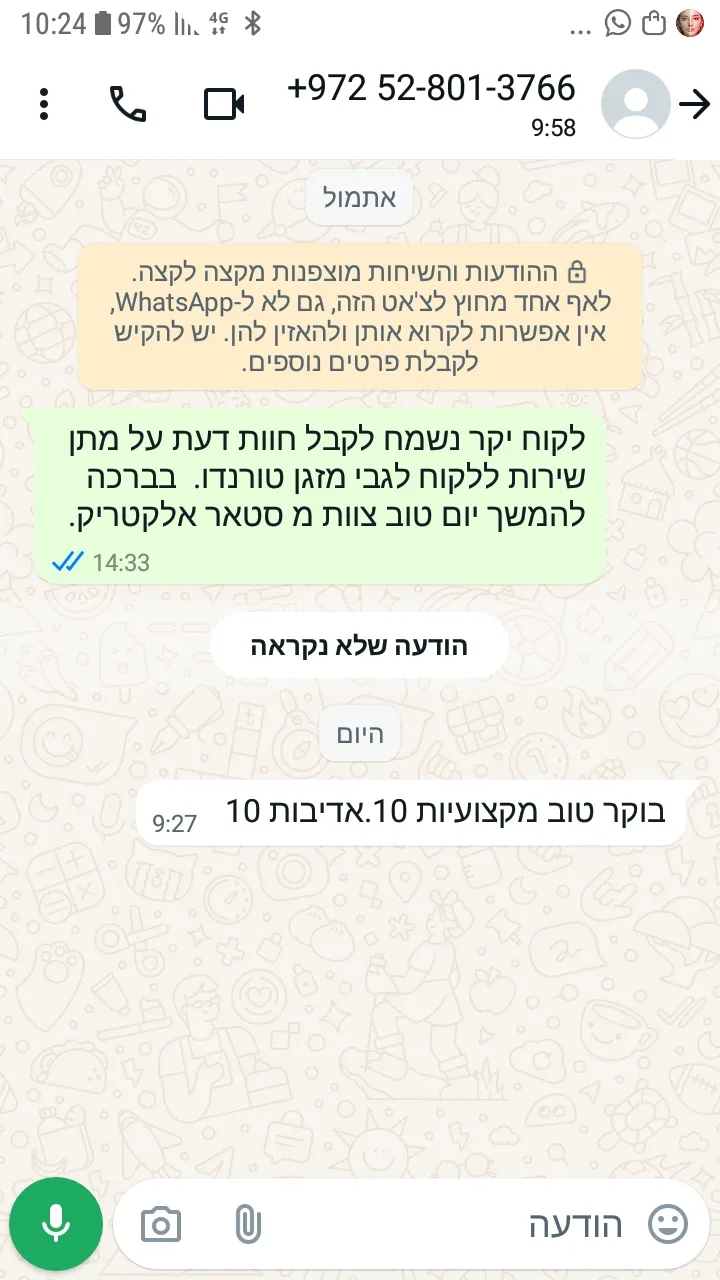Open the camera from the message bar

point(161,1224)
